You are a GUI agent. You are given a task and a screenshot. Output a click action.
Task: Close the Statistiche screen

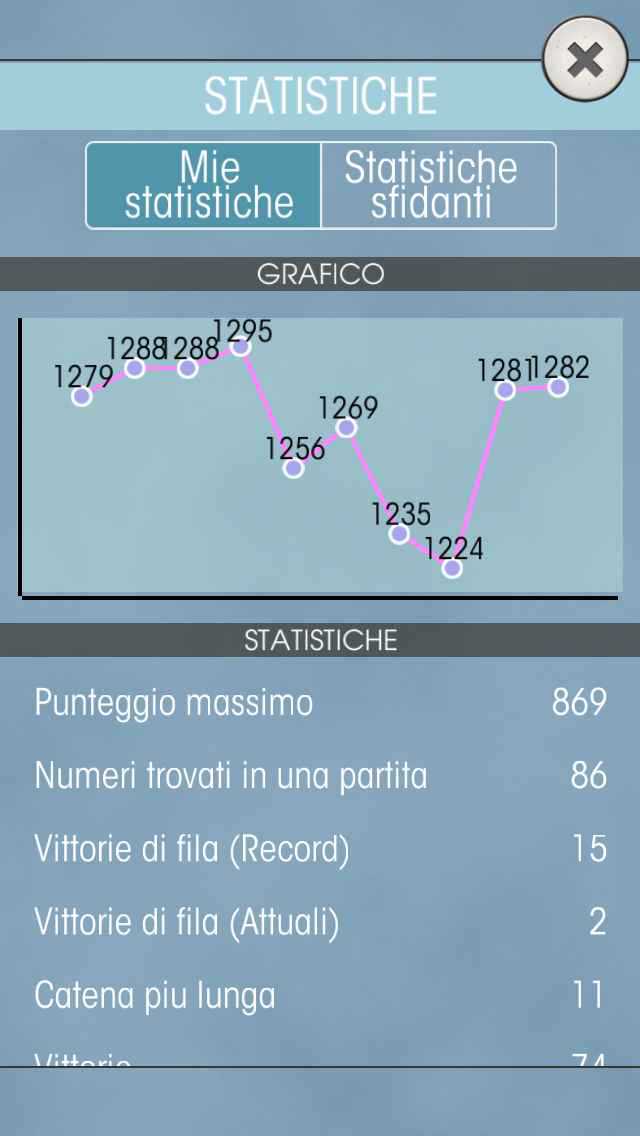point(585,60)
